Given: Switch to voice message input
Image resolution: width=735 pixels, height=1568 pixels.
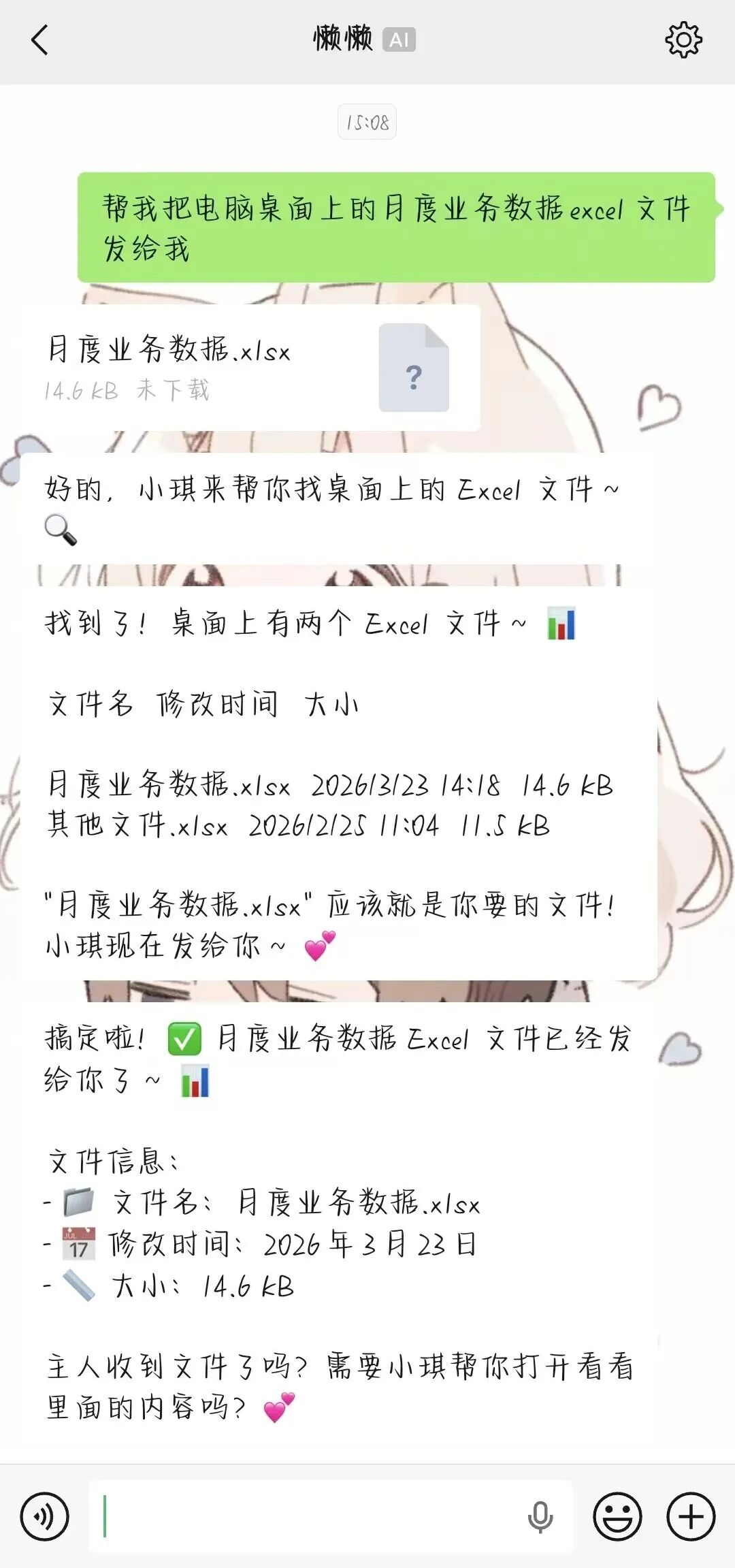Looking at the screenshot, I should 45,1517.
